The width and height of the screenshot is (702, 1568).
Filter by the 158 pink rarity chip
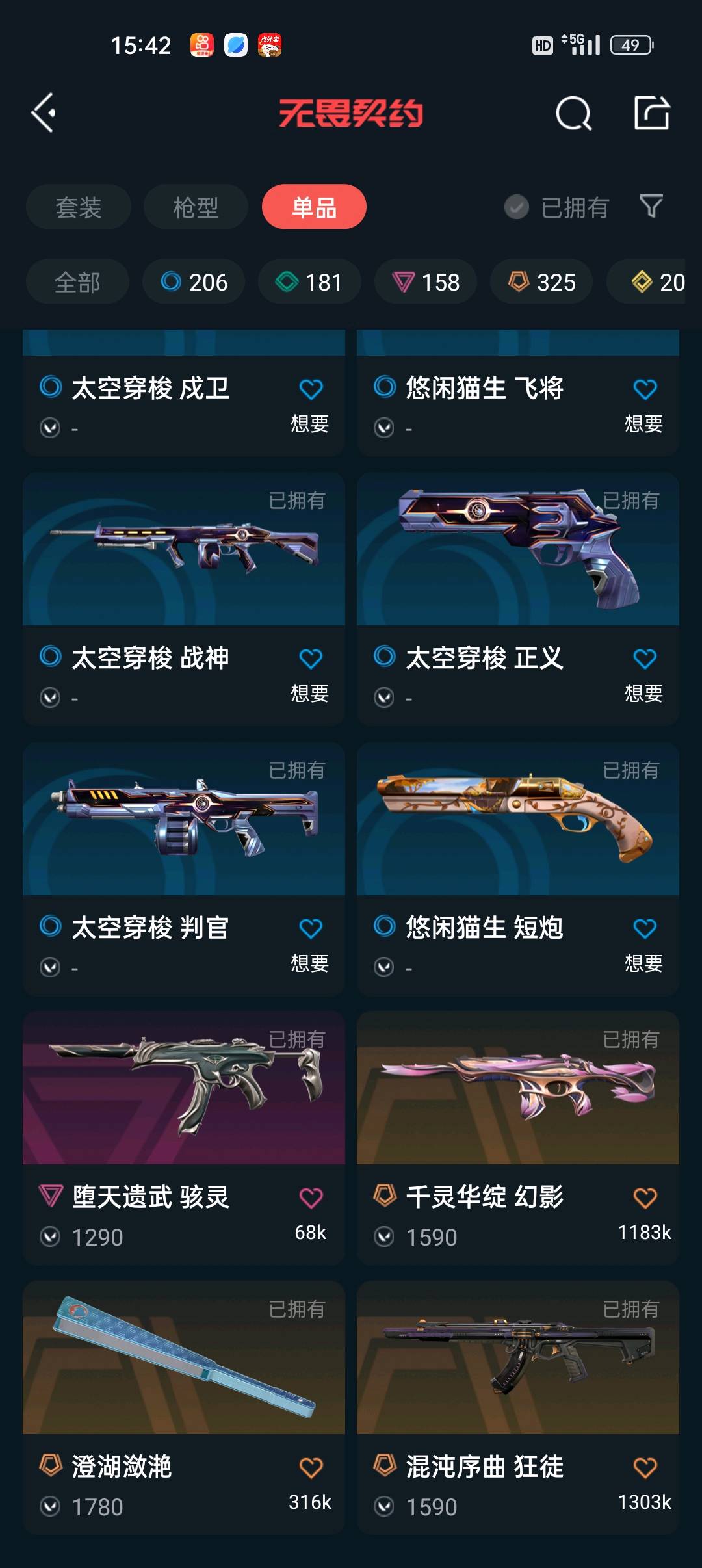pyautogui.click(x=426, y=282)
